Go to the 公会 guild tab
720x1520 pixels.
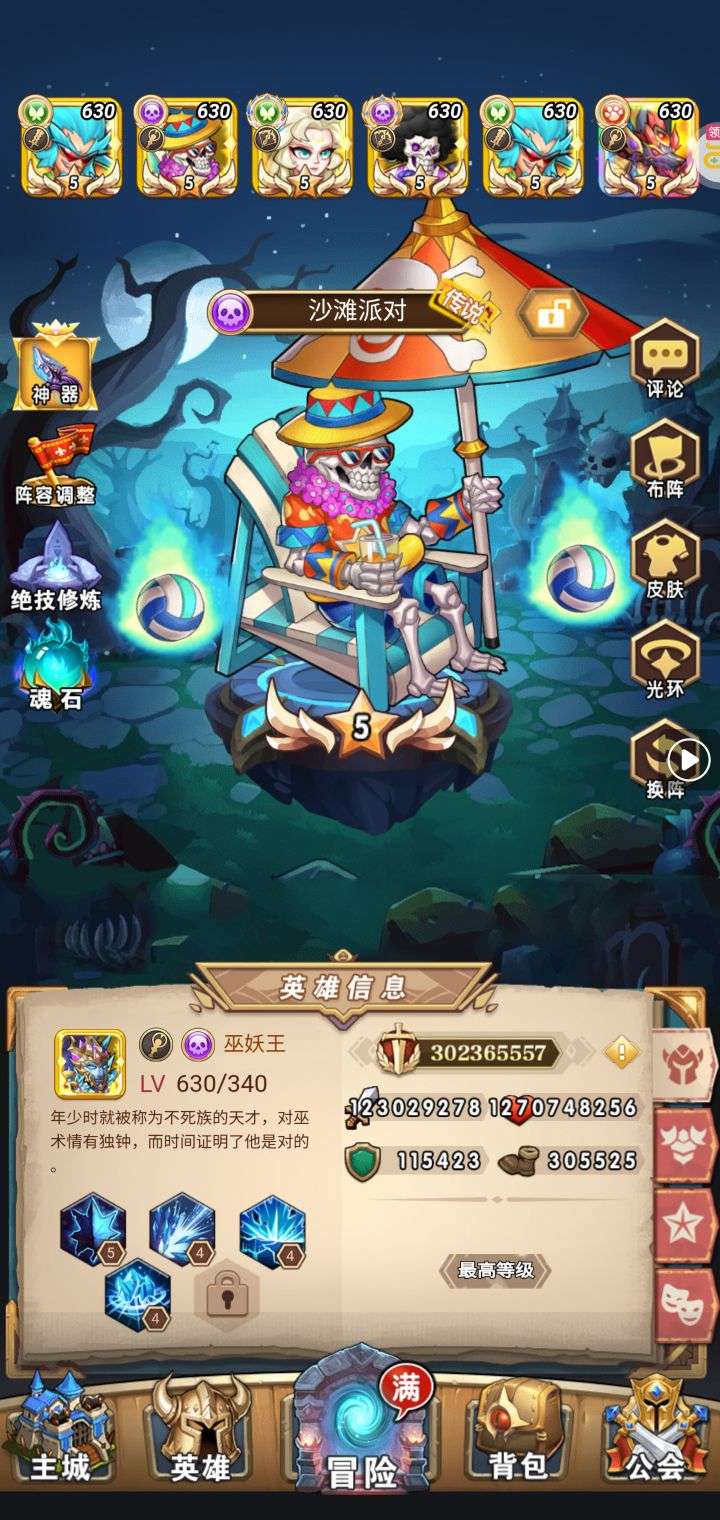655,1430
